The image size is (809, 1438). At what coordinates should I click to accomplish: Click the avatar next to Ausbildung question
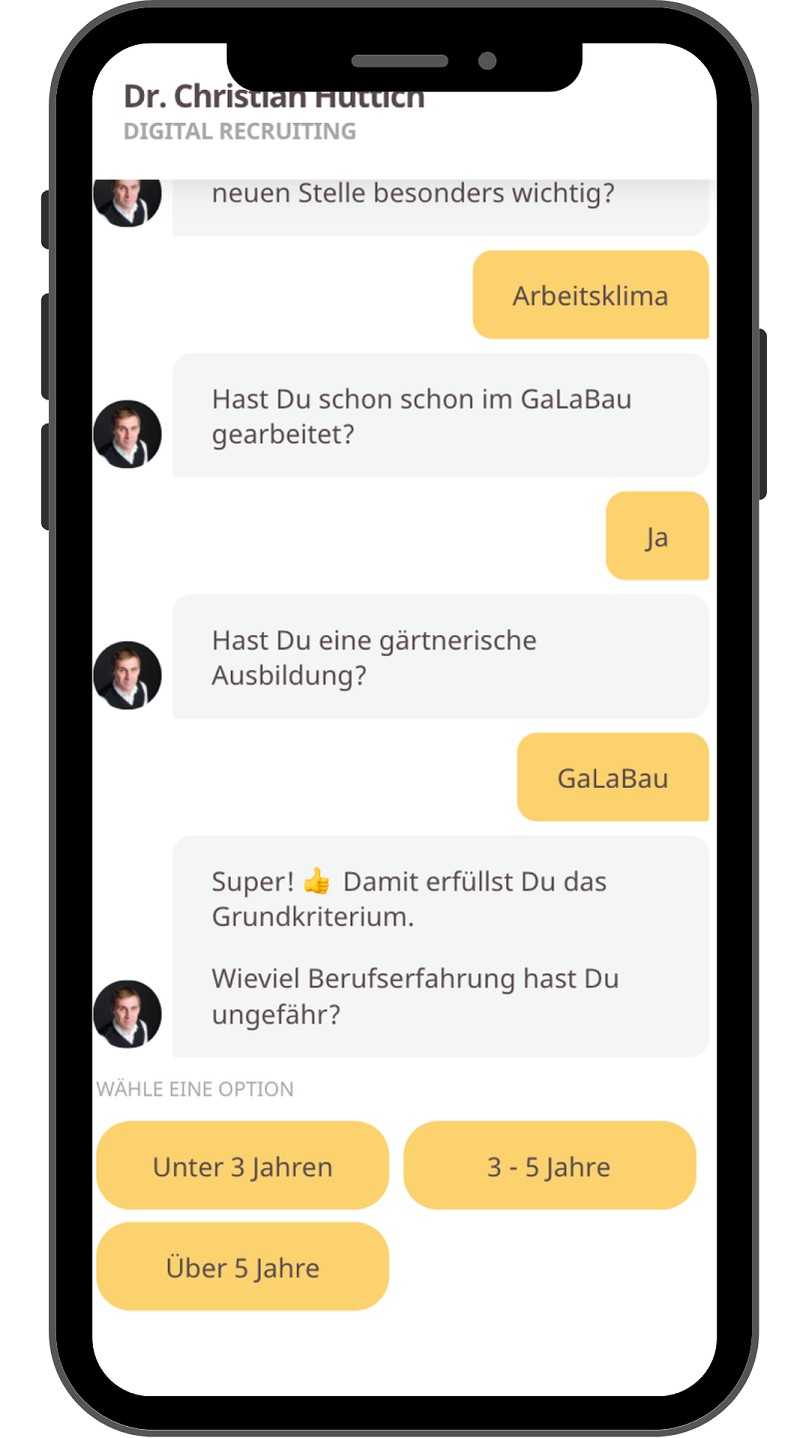(127, 675)
